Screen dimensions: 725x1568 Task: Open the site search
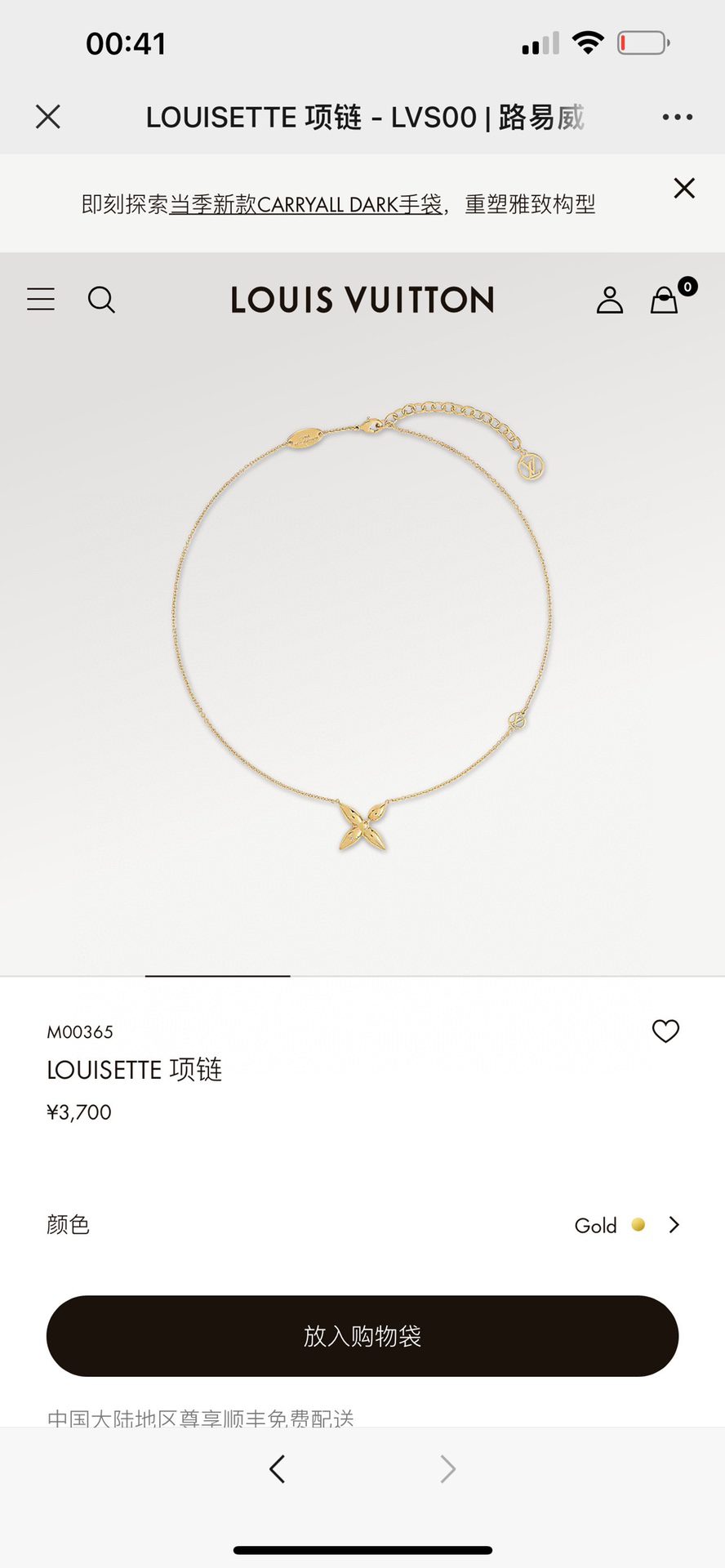[x=101, y=300]
